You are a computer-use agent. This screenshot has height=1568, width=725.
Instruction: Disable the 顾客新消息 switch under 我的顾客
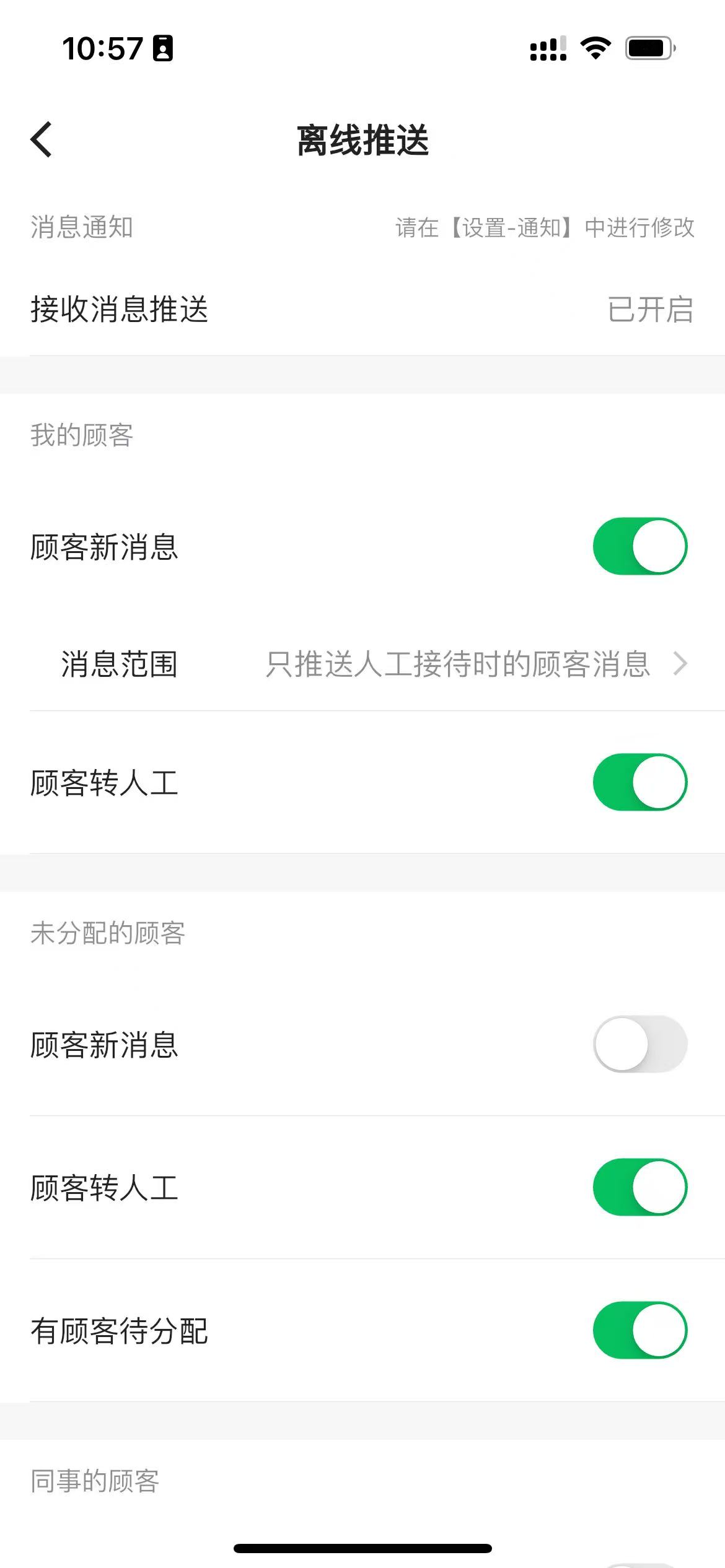[641, 546]
